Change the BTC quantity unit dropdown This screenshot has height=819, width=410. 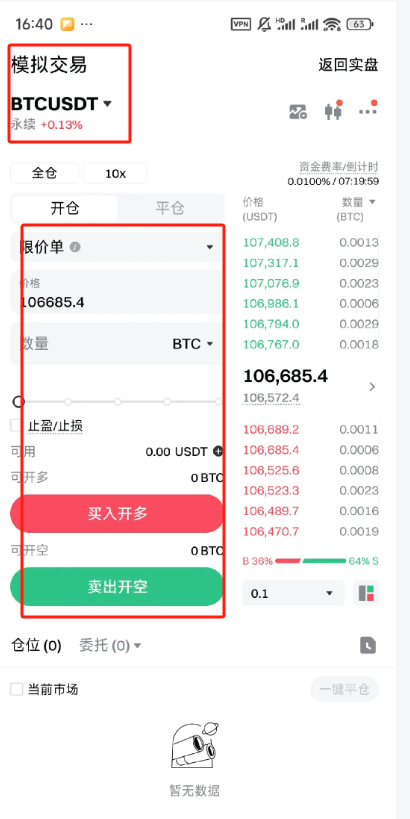tap(193, 344)
